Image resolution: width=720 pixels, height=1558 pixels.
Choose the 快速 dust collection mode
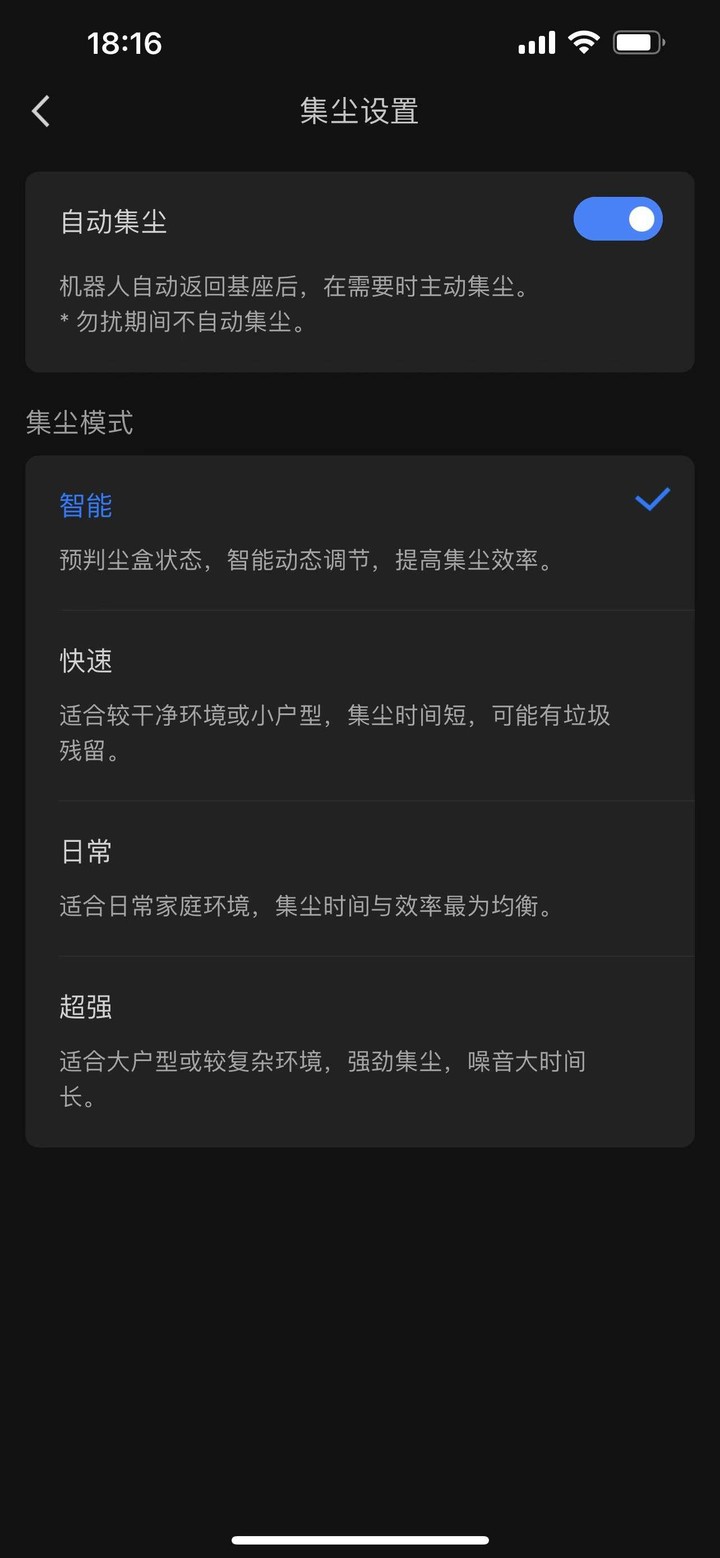359,705
